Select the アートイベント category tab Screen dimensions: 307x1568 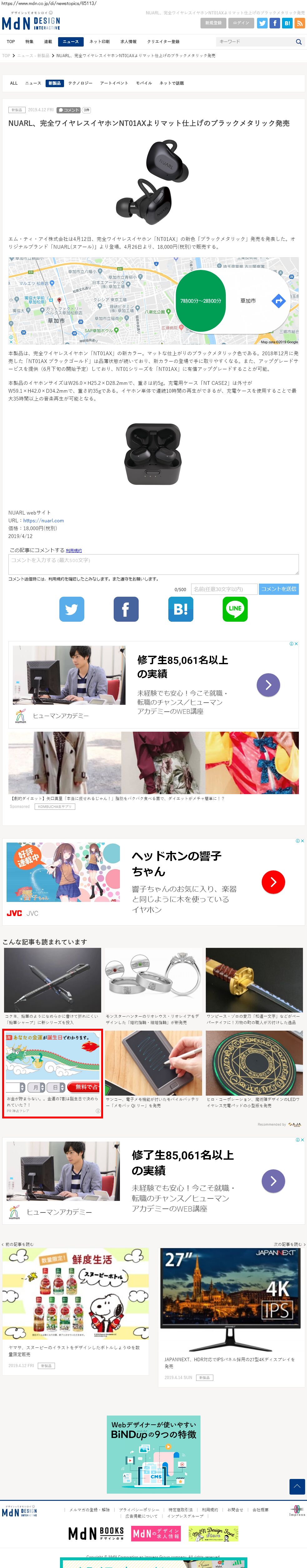(114, 83)
